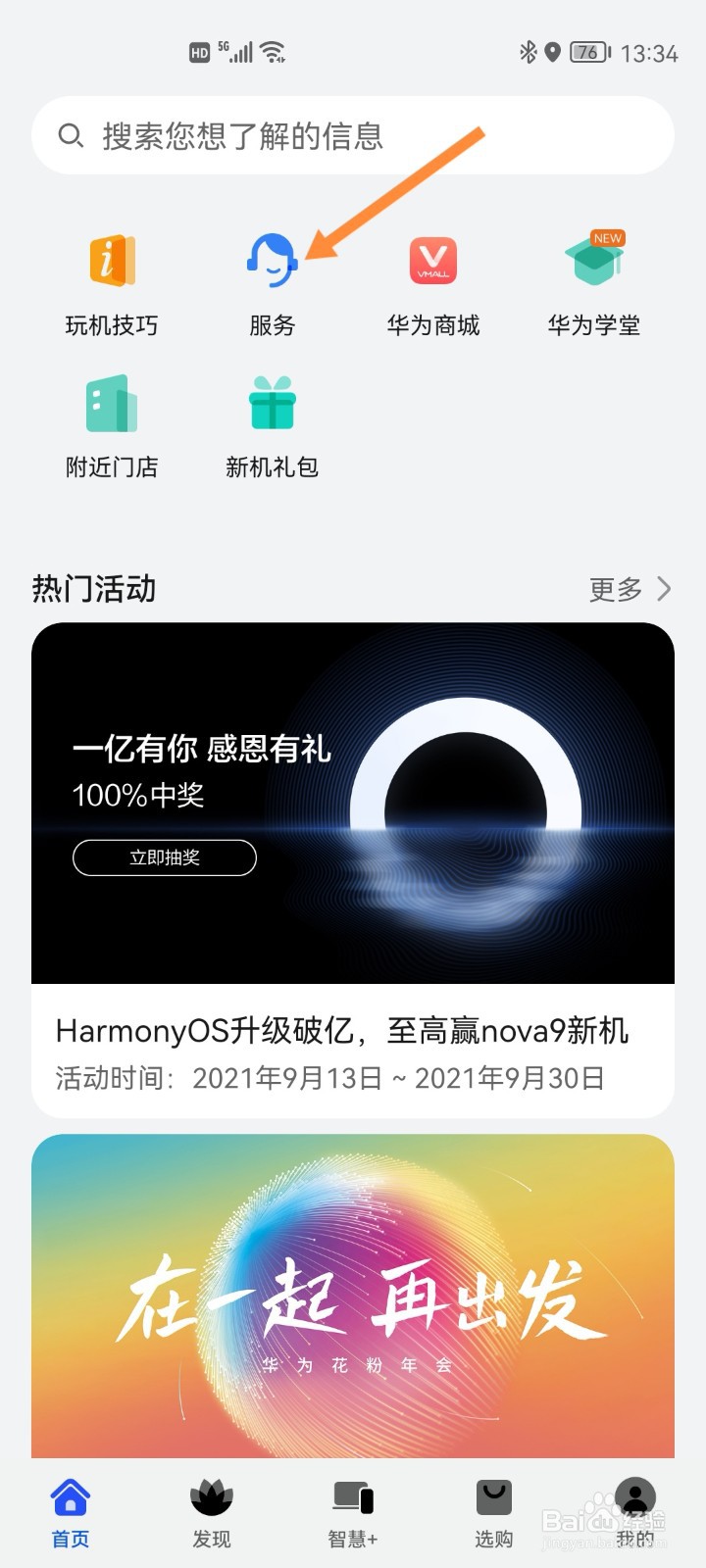This screenshot has height=1568, width=706.
Task: Claim the 新机礼包 gift pack
Action: pyautogui.click(x=272, y=421)
